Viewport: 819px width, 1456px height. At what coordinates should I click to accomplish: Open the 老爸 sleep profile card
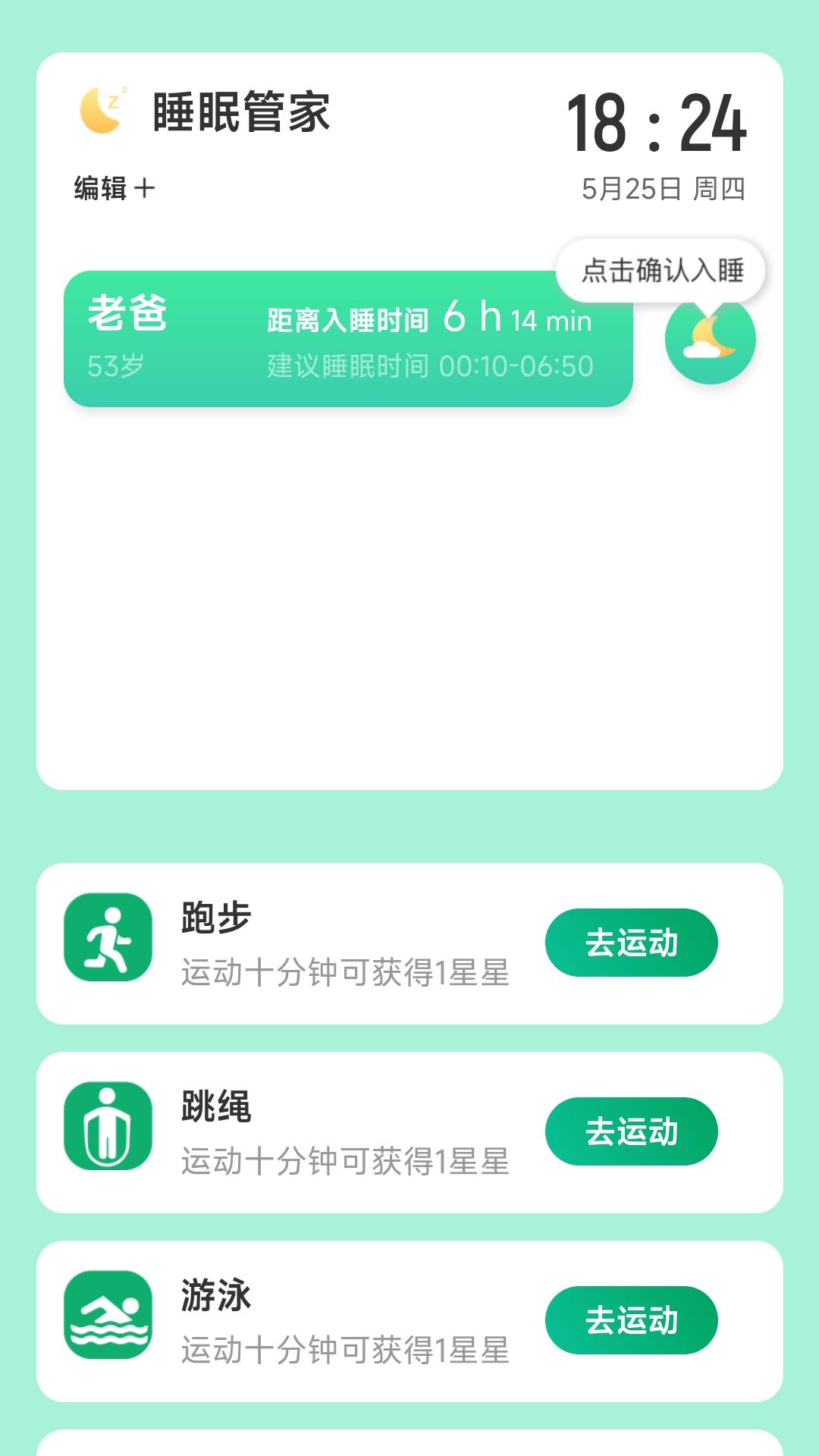(x=348, y=339)
